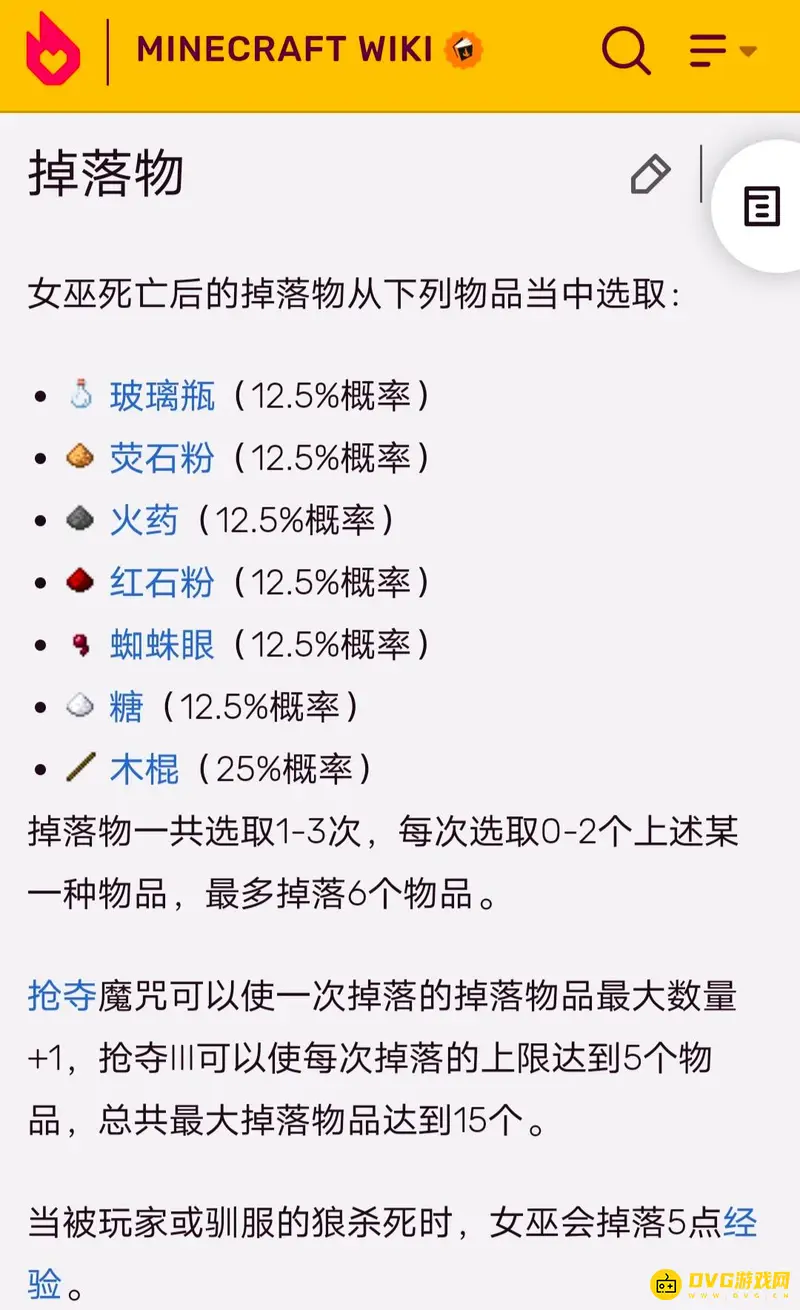Open the 经验 link
This screenshot has width=800, height=1310.
738,1224
